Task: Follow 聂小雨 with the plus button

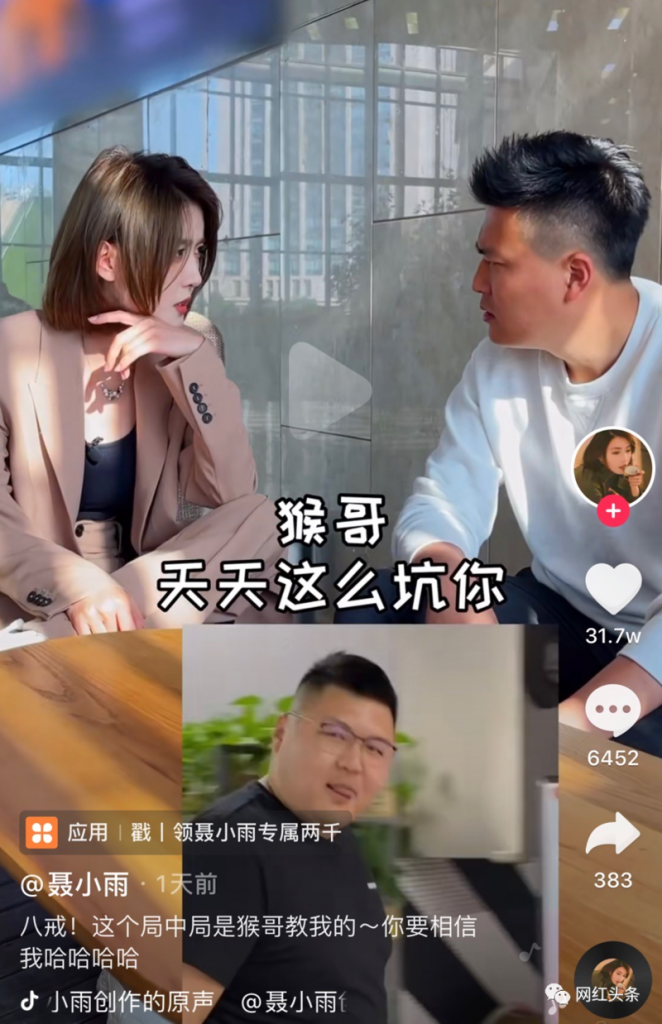Action: pyautogui.click(x=613, y=513)
